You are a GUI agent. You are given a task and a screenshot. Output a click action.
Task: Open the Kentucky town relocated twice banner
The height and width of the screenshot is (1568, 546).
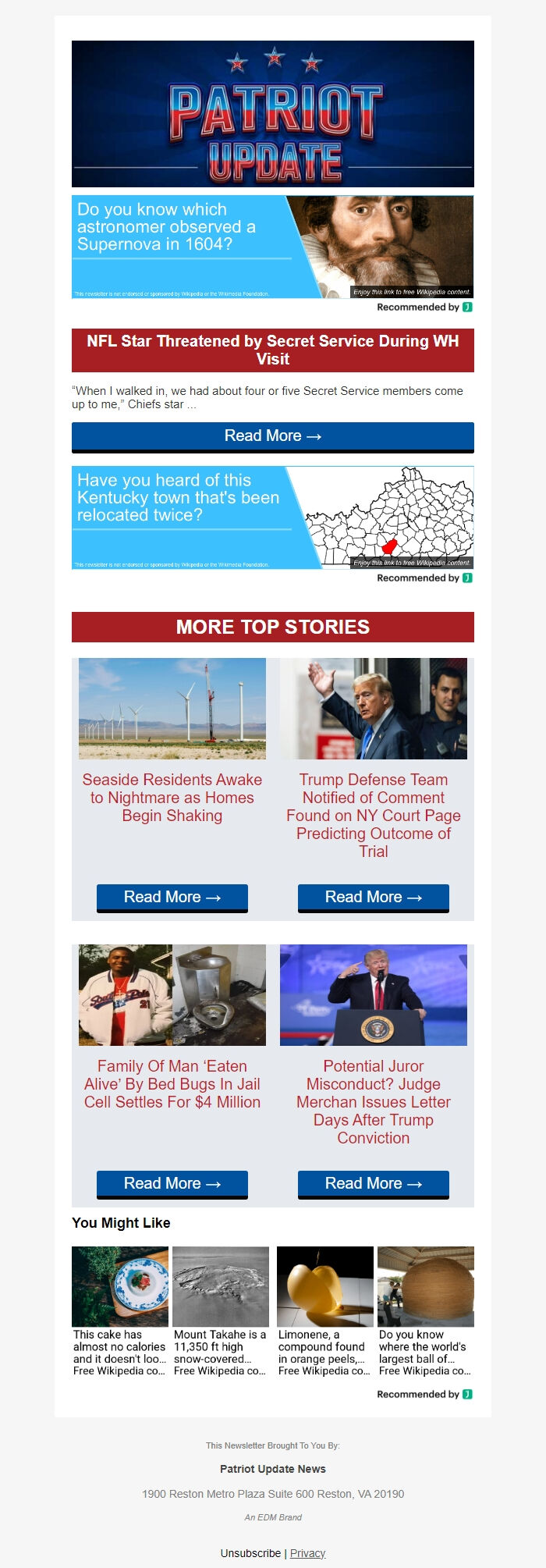tap(272, 517)
